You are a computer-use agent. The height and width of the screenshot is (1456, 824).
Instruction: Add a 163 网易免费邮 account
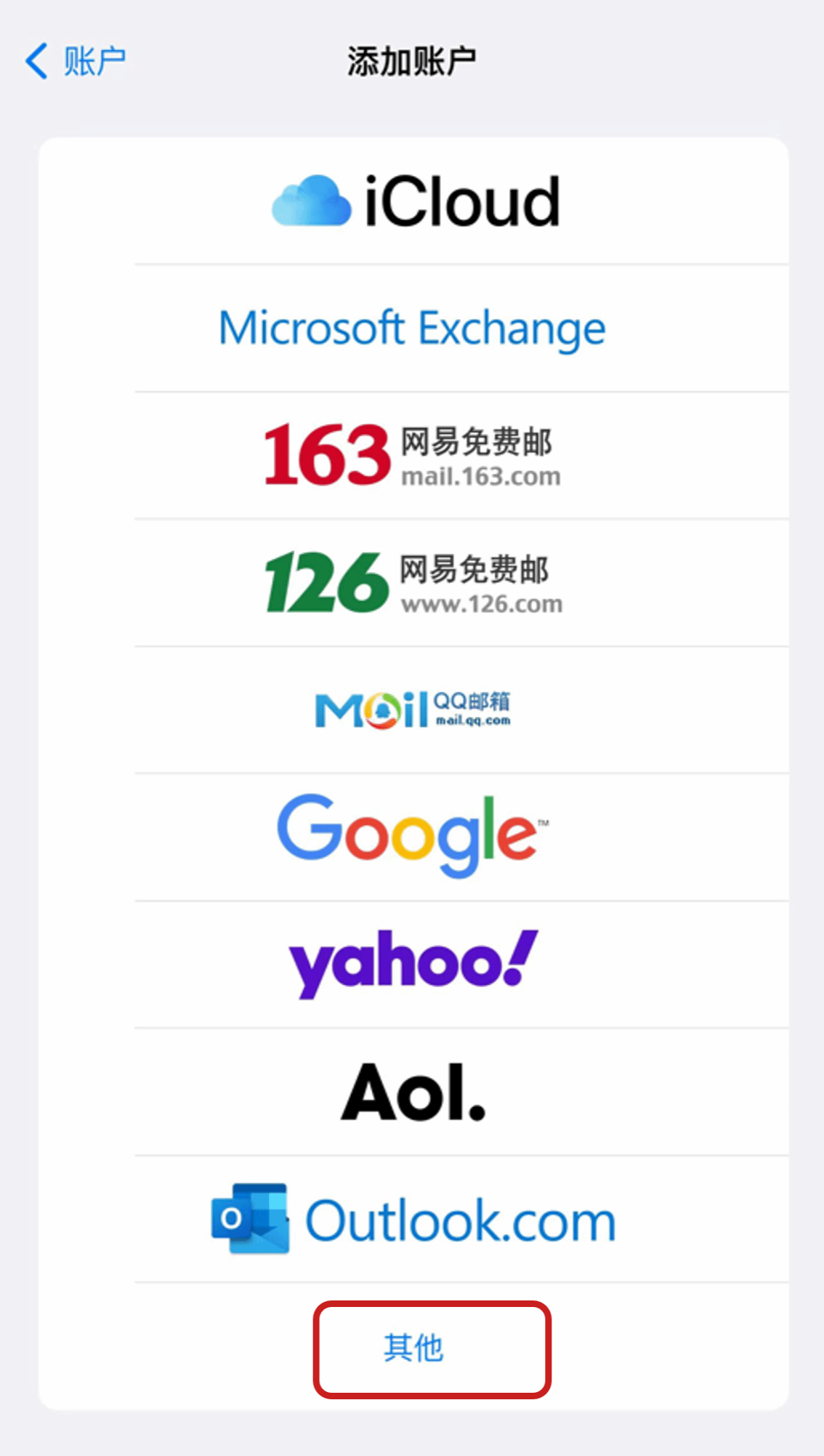tap(413, 456)
